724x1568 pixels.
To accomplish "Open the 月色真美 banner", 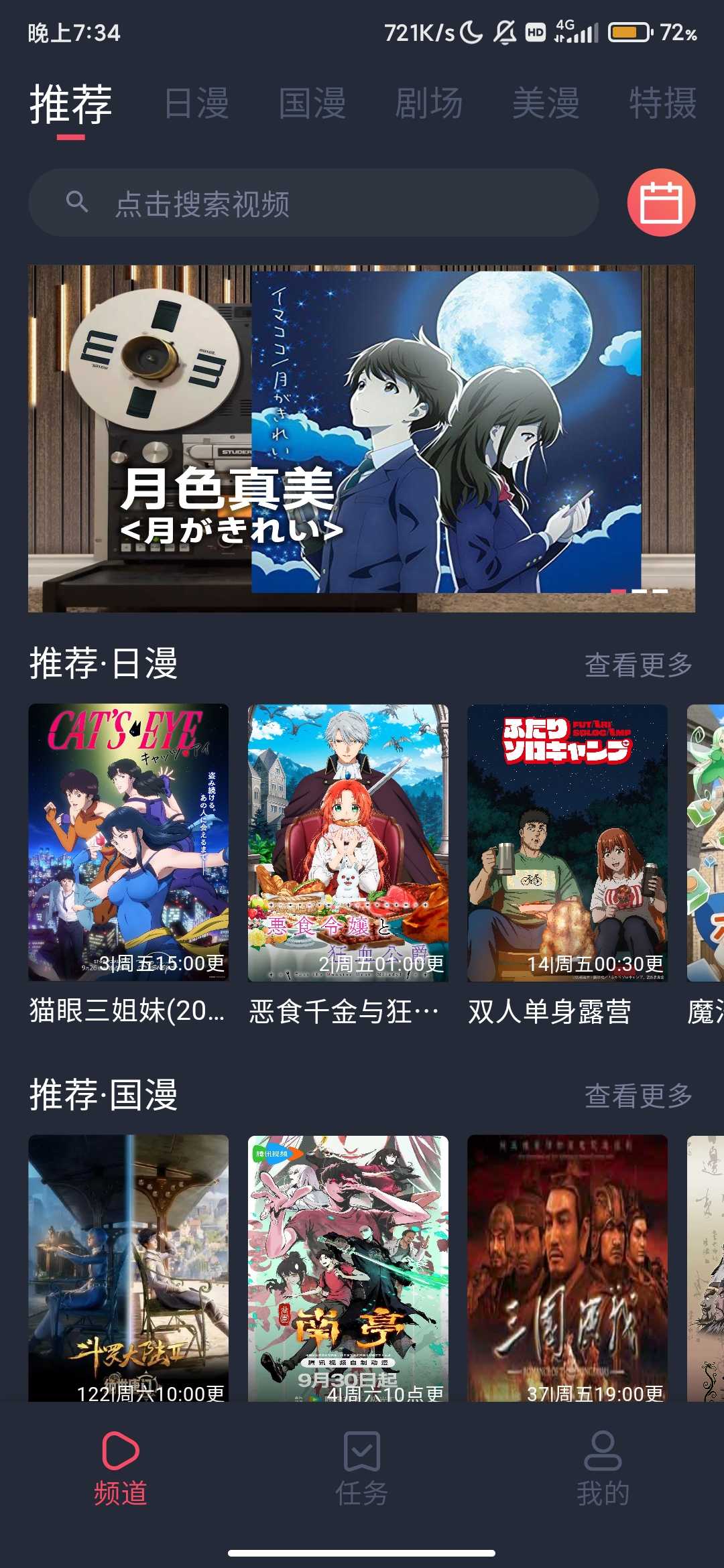I will pos(361,438).
